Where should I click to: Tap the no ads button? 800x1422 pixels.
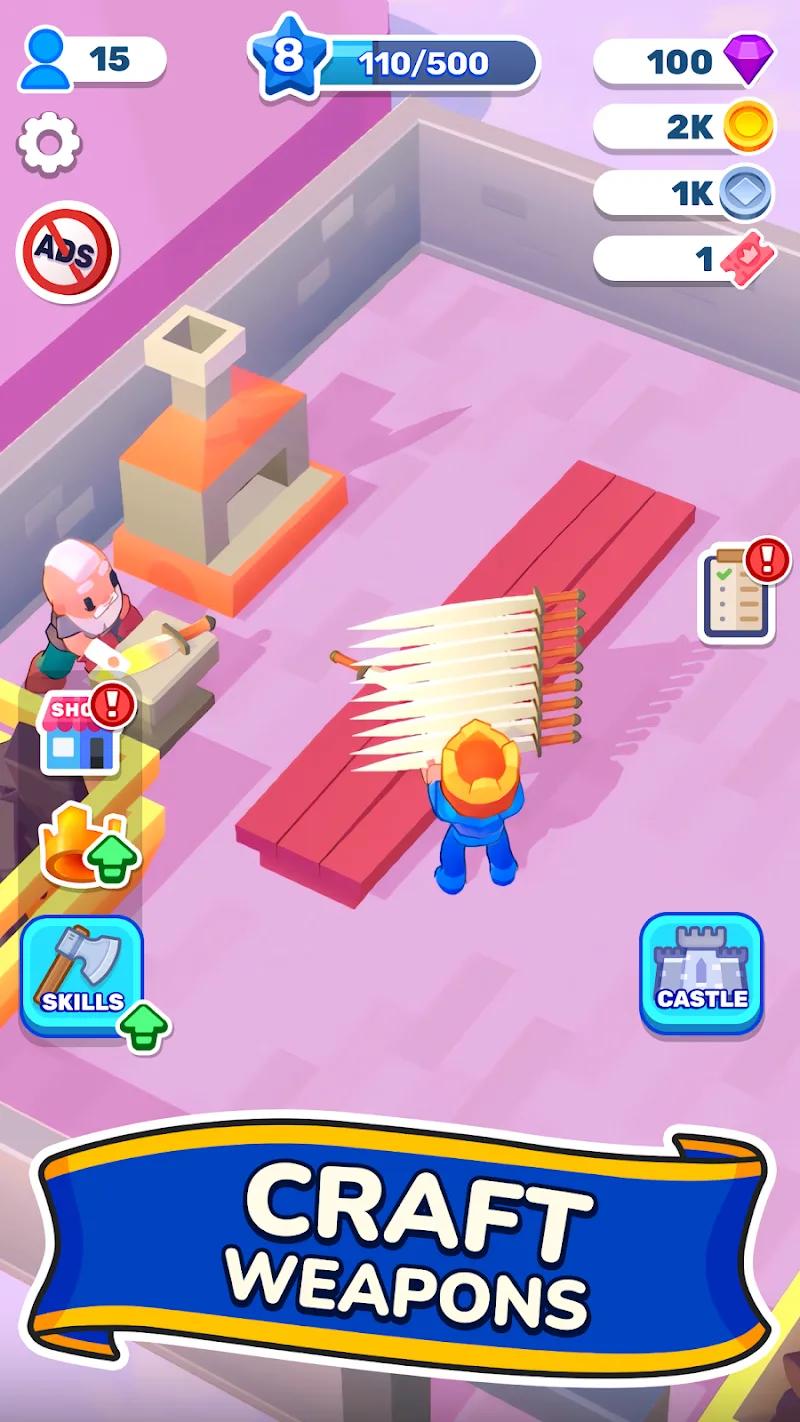tap(67, 251)
